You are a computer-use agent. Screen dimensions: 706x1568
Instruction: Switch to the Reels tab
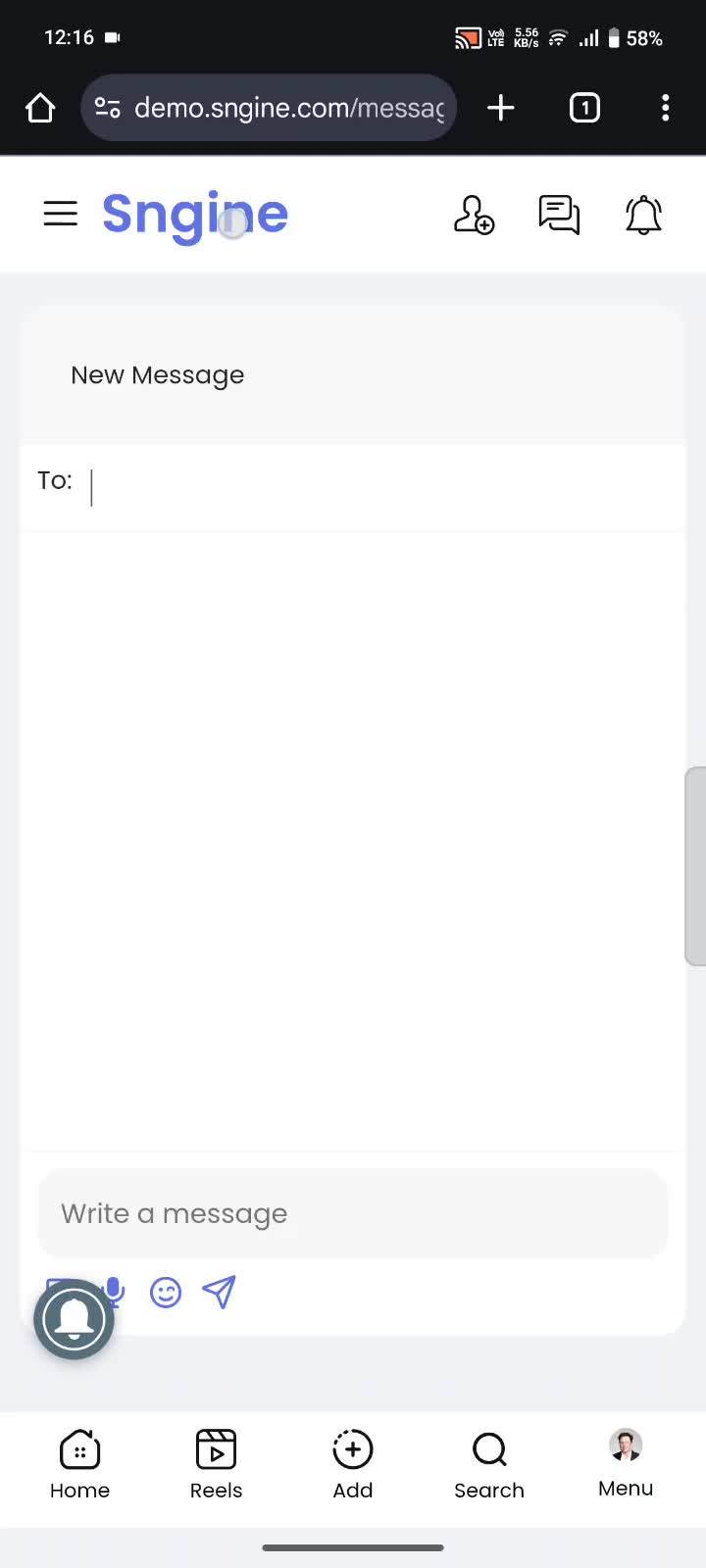(x=216, y=1464)
